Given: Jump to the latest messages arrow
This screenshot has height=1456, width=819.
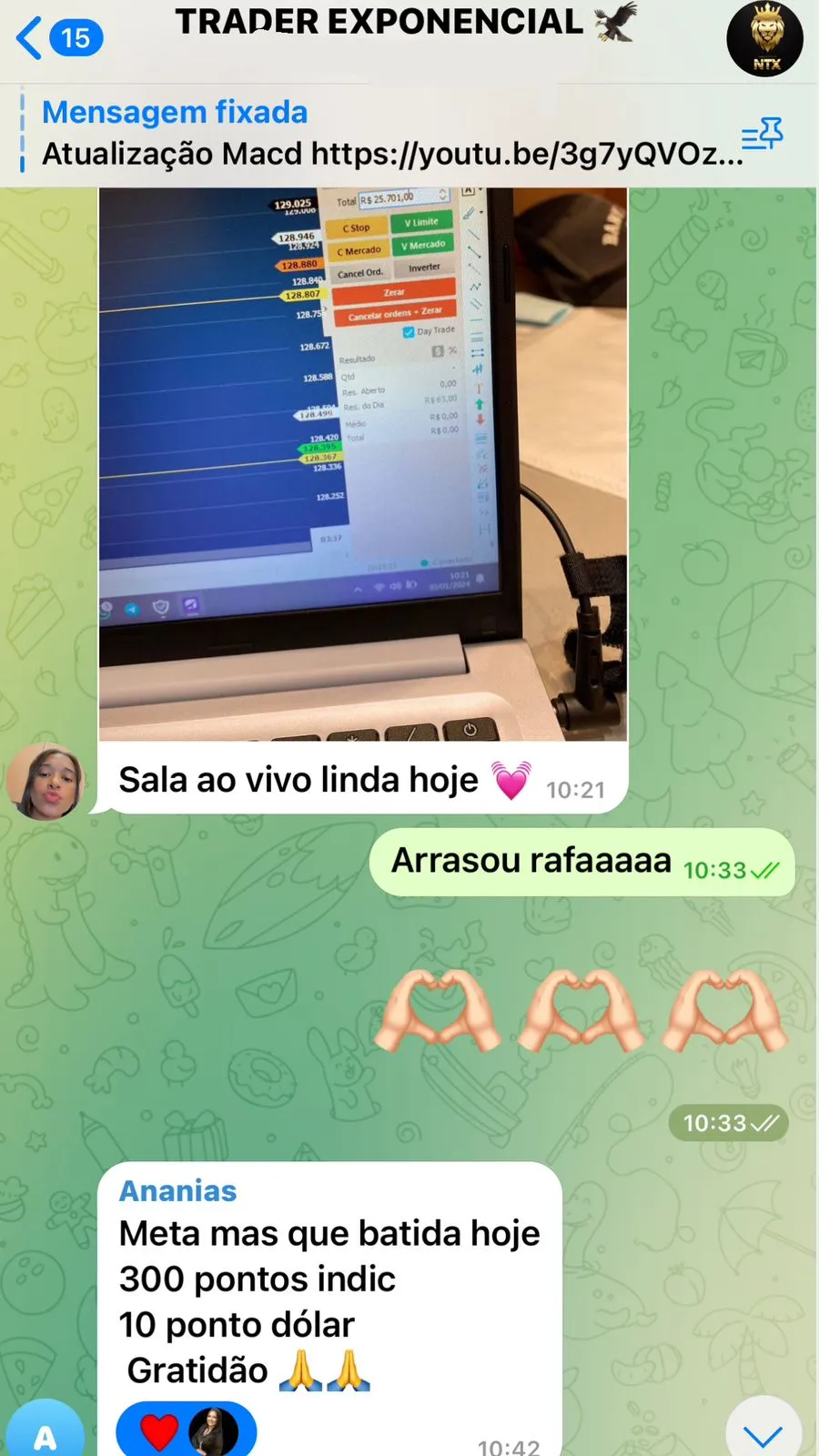Looking at the screenshot, I should [763, 1431].
